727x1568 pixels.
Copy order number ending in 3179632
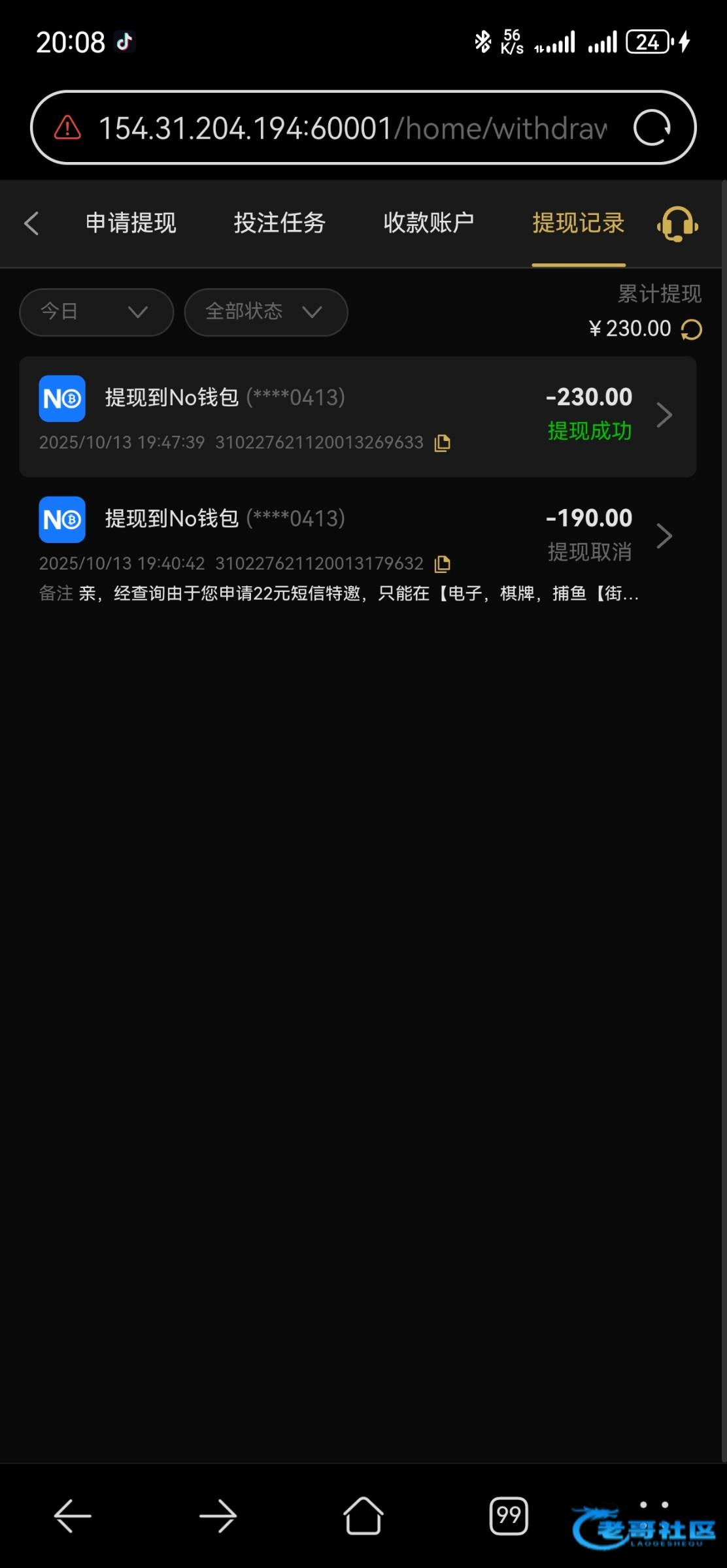[443, 564]
